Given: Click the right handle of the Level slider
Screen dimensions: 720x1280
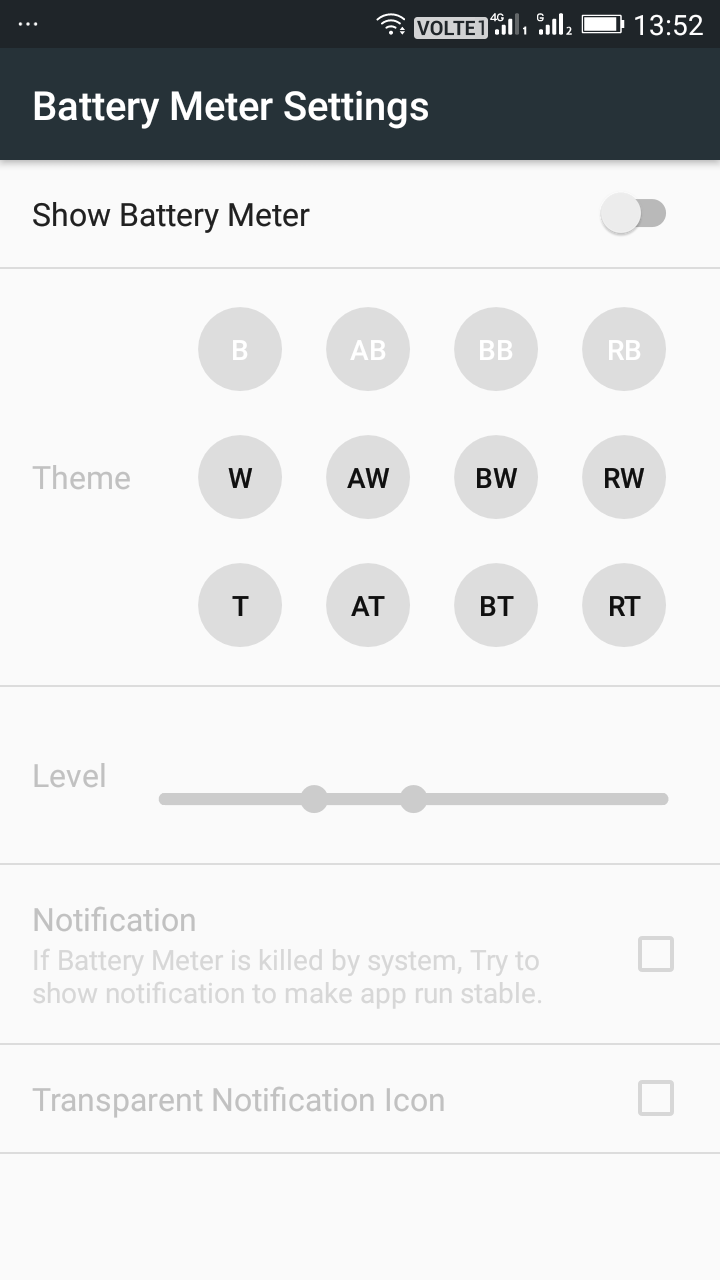Looking at the screenshot, I should point(414,799).
